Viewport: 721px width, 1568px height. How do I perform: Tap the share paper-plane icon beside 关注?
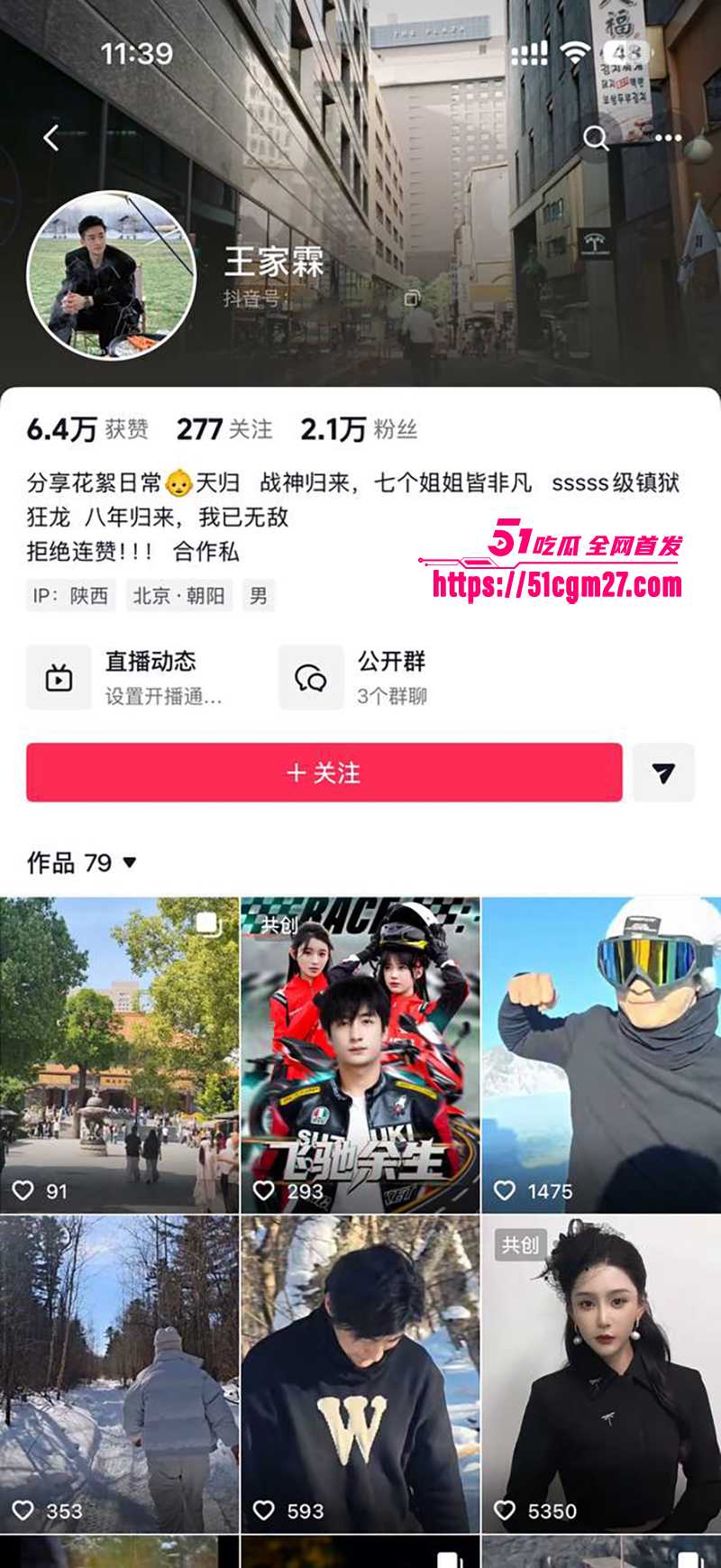point(665,774)
